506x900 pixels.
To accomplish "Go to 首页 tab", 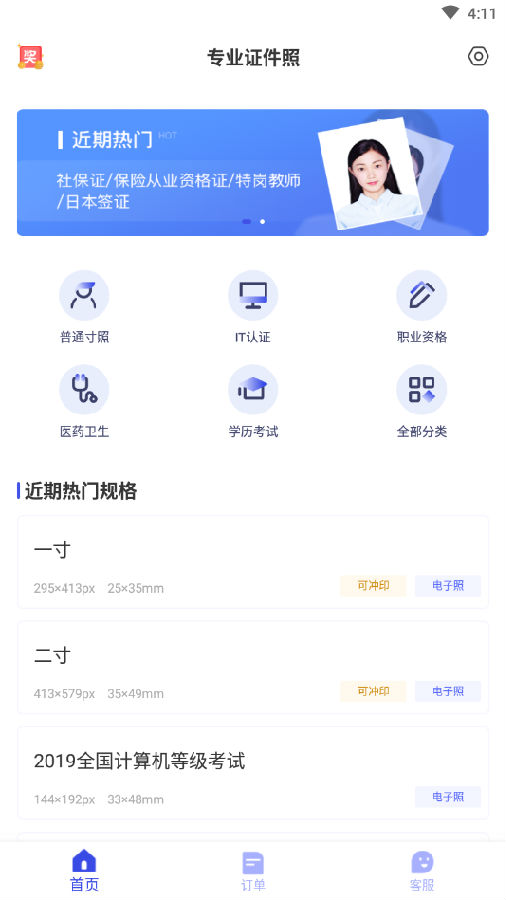I will pos(84,870).
